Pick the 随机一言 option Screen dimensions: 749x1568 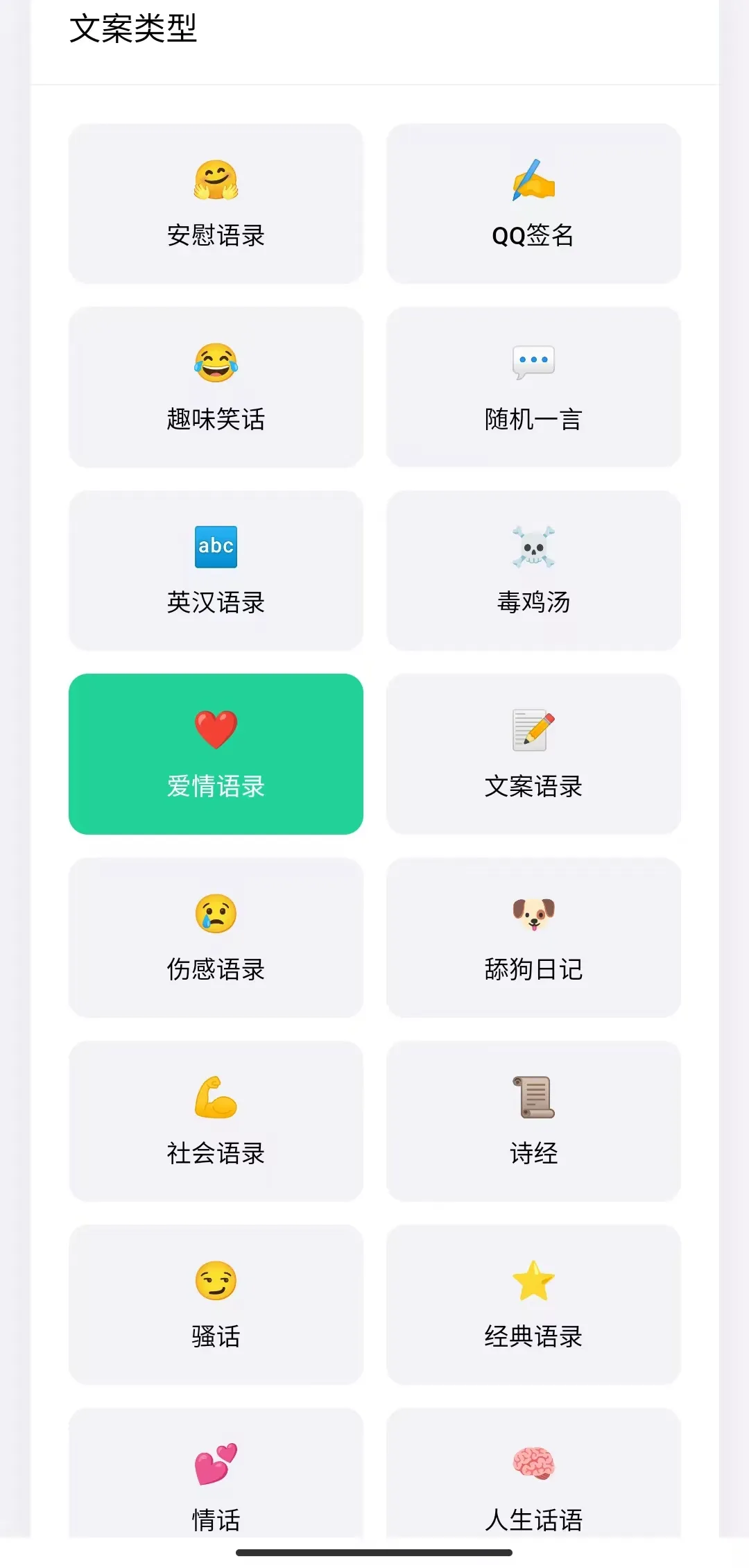[533, 387]
